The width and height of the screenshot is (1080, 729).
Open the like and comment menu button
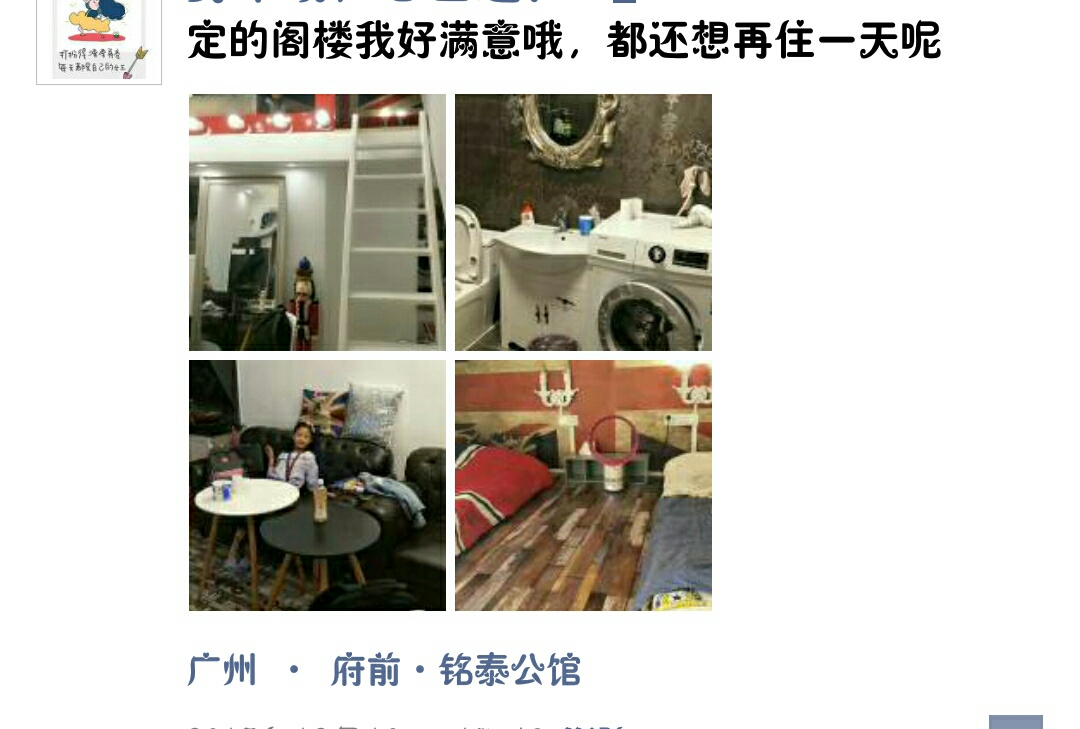[x=1015, y=722]
